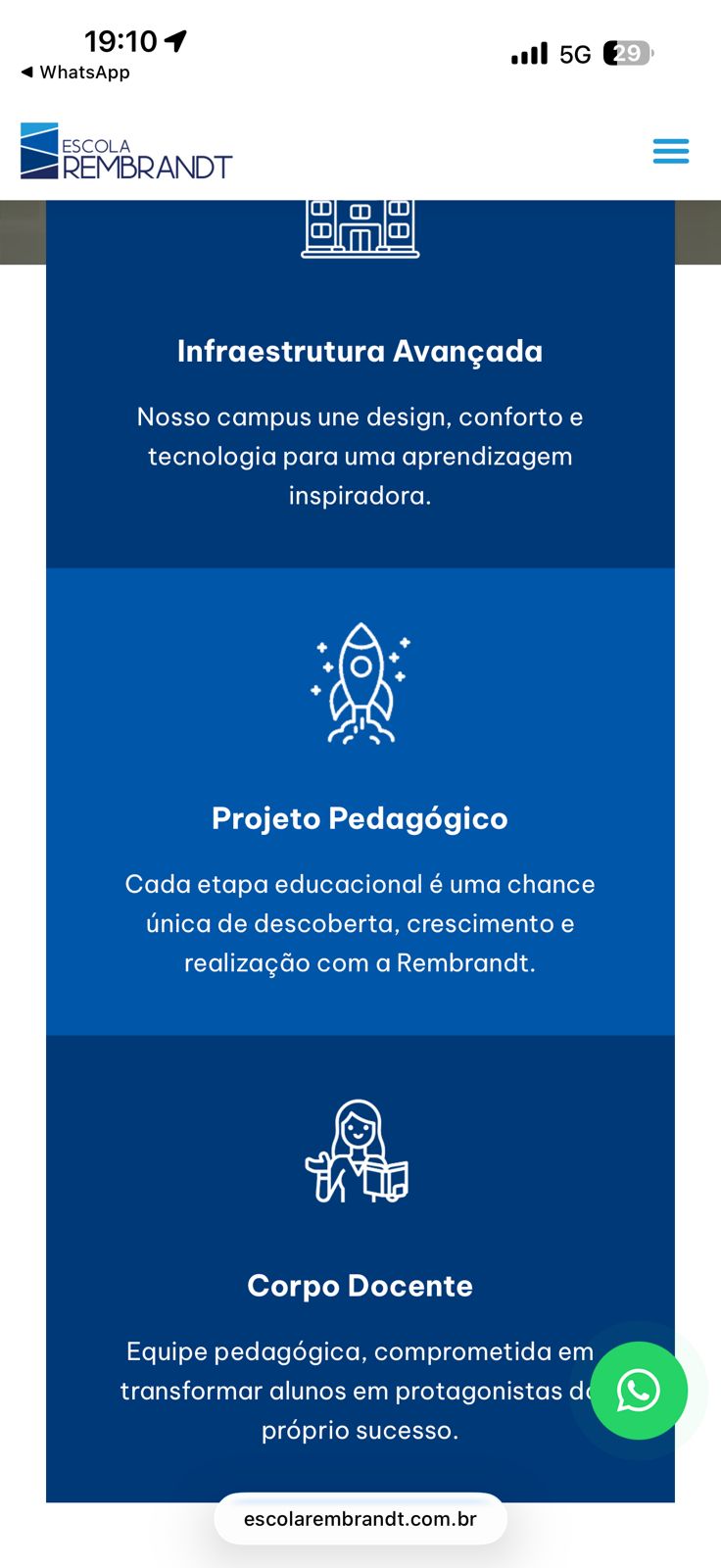Tap the escolarembrandt.com.br address bar
Image resolution: width=721 pixels, height=1568 pixels.
click(360, 1519)
